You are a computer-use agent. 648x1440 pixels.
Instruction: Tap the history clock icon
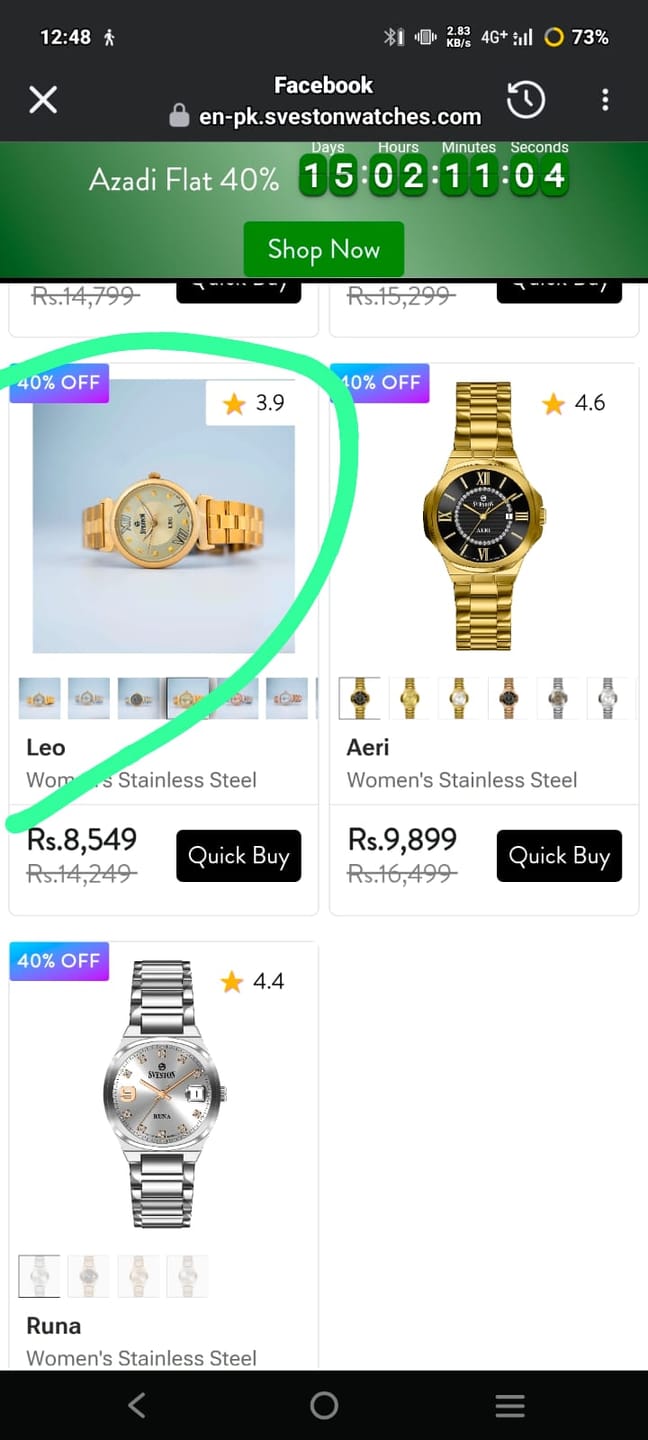[x=526, y=100]
